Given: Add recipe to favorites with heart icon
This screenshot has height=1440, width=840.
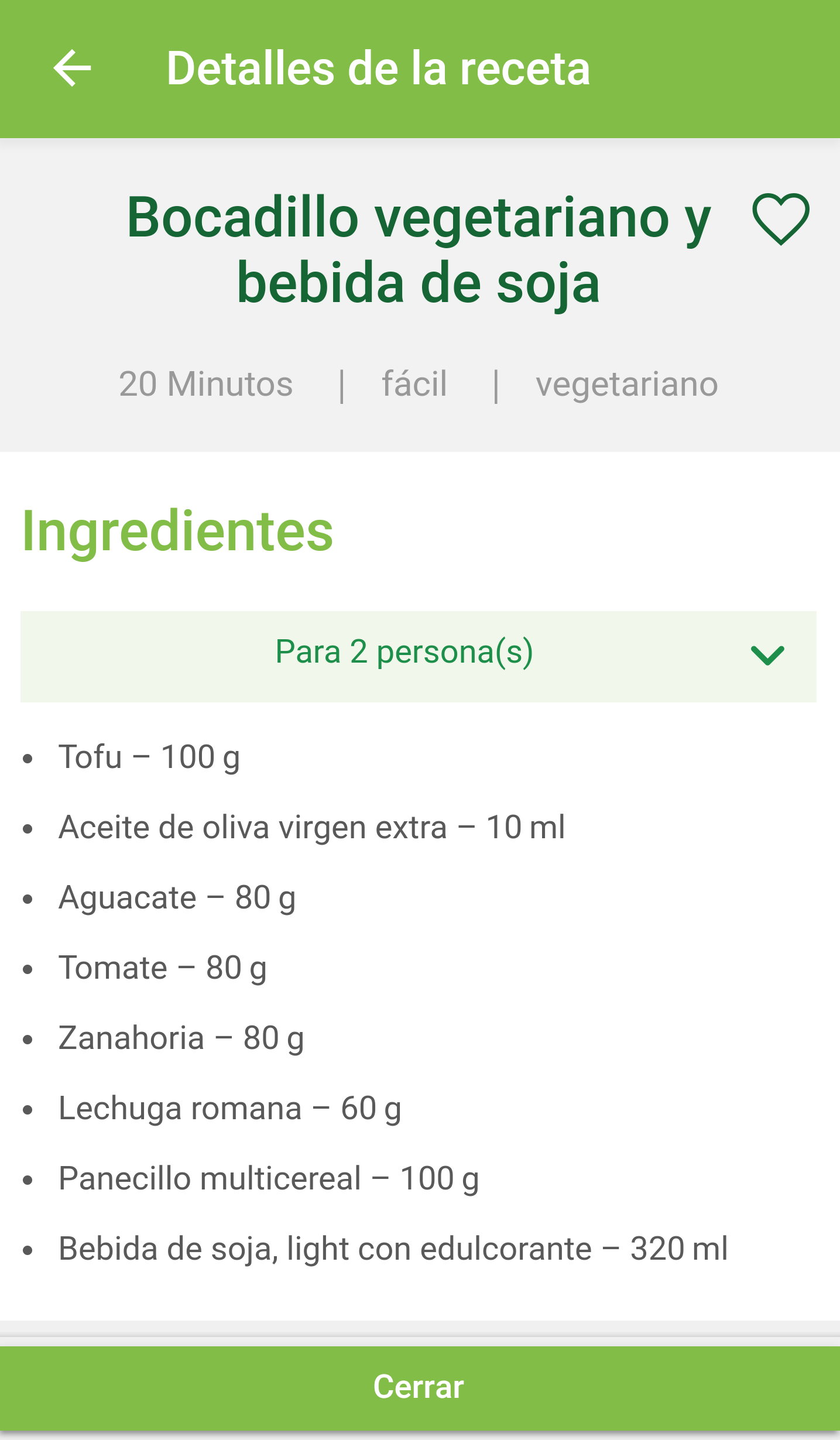Looking at the screenshot, I should (780, 218).
